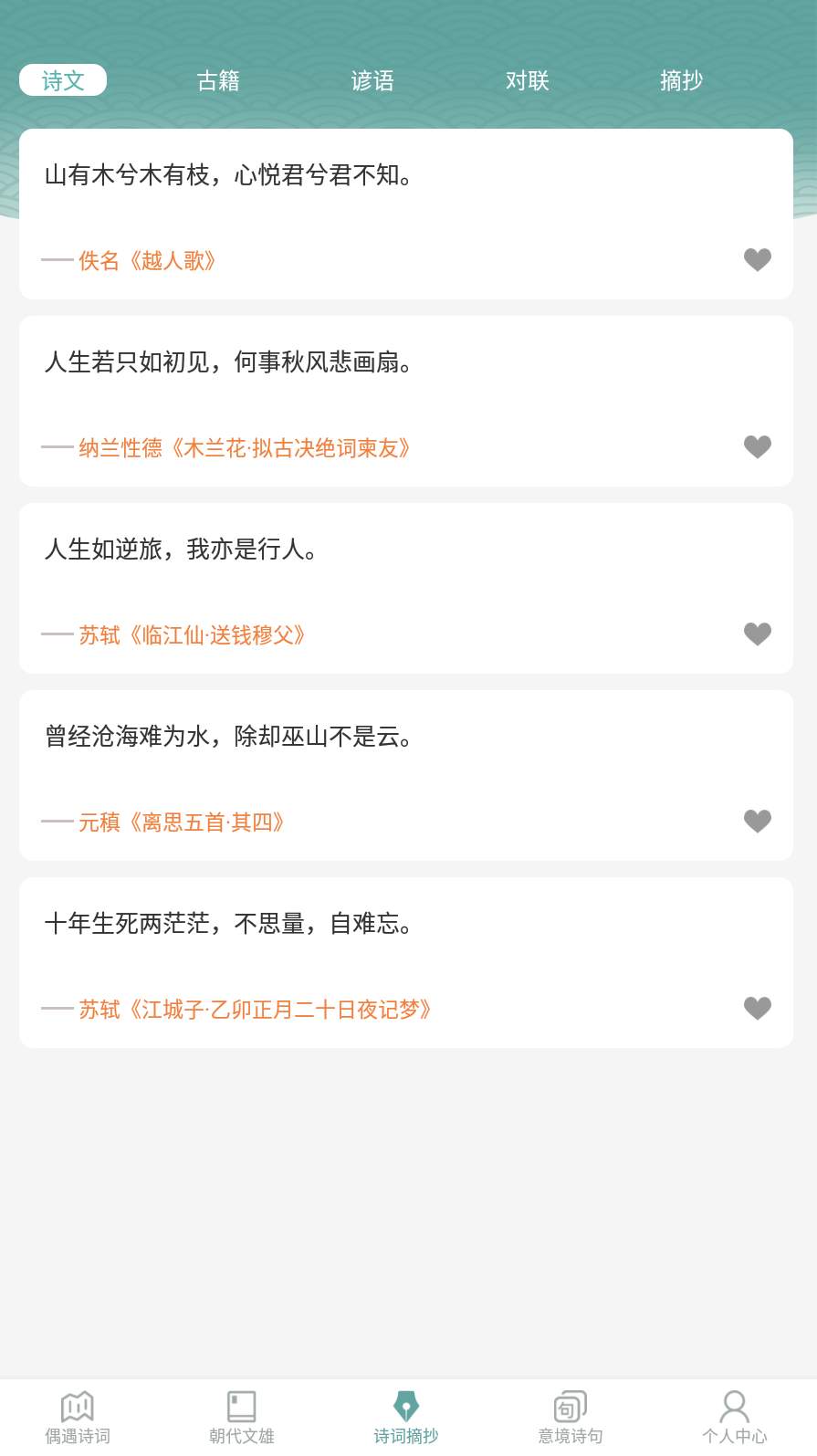
Task: Open the 朝代文雄 section
Action: click(242, 1418)
